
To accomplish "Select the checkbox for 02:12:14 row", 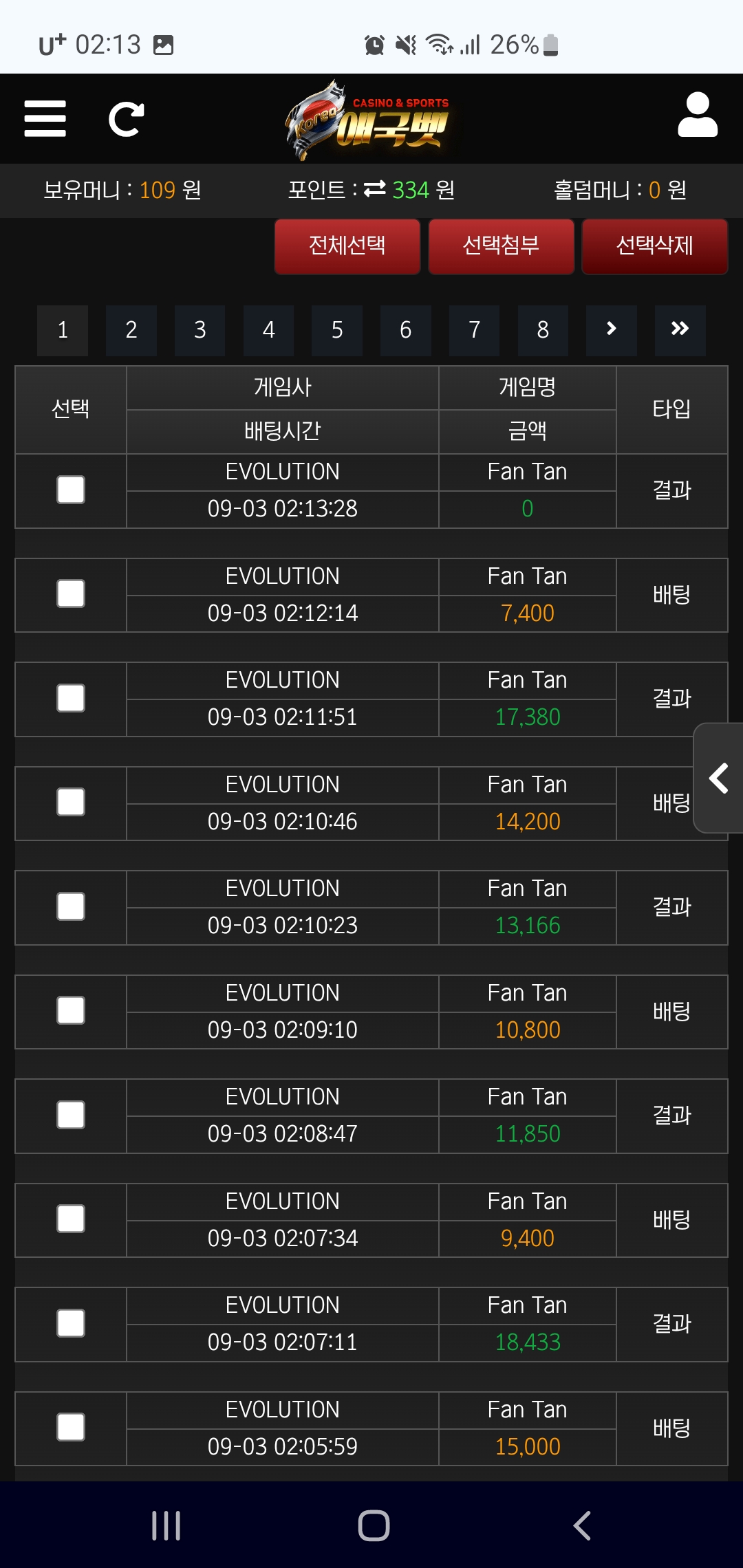I will 71,594.
